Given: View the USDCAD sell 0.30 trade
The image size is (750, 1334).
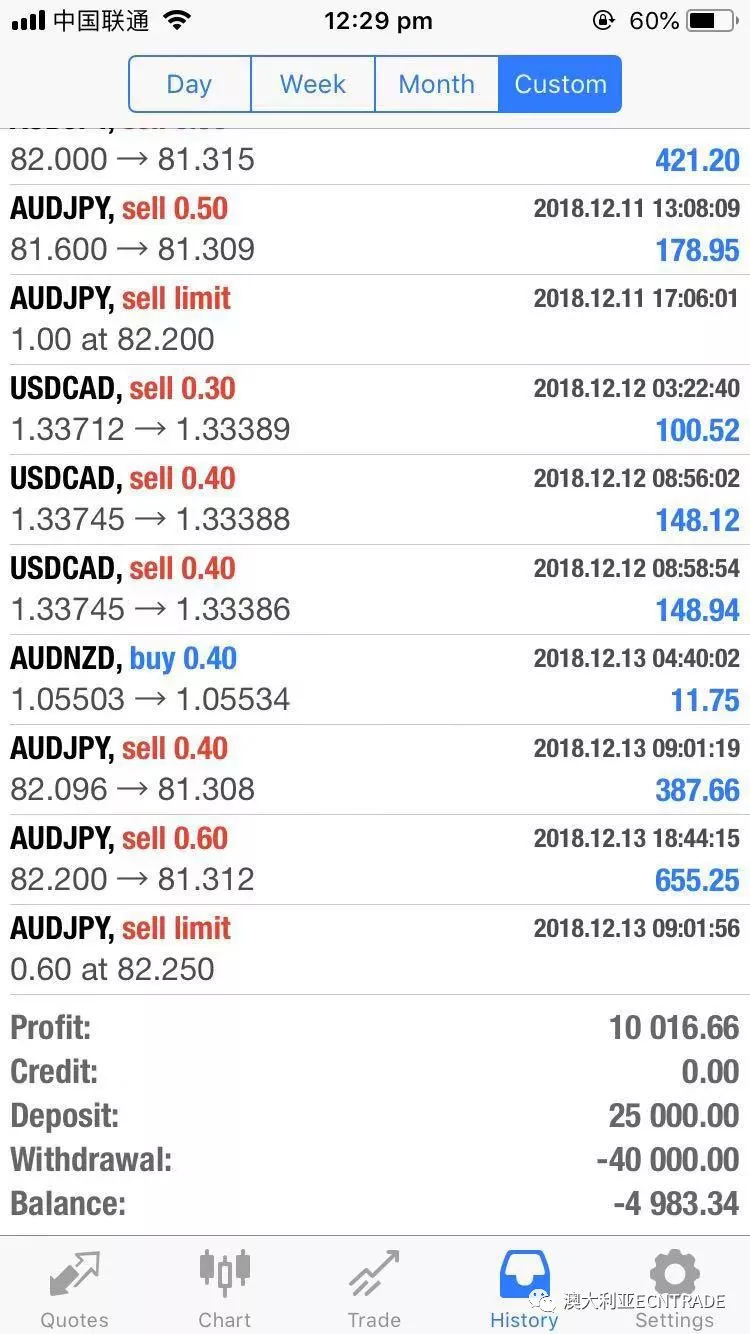Looking at the screenshot, I should click(x=375, y=409).
